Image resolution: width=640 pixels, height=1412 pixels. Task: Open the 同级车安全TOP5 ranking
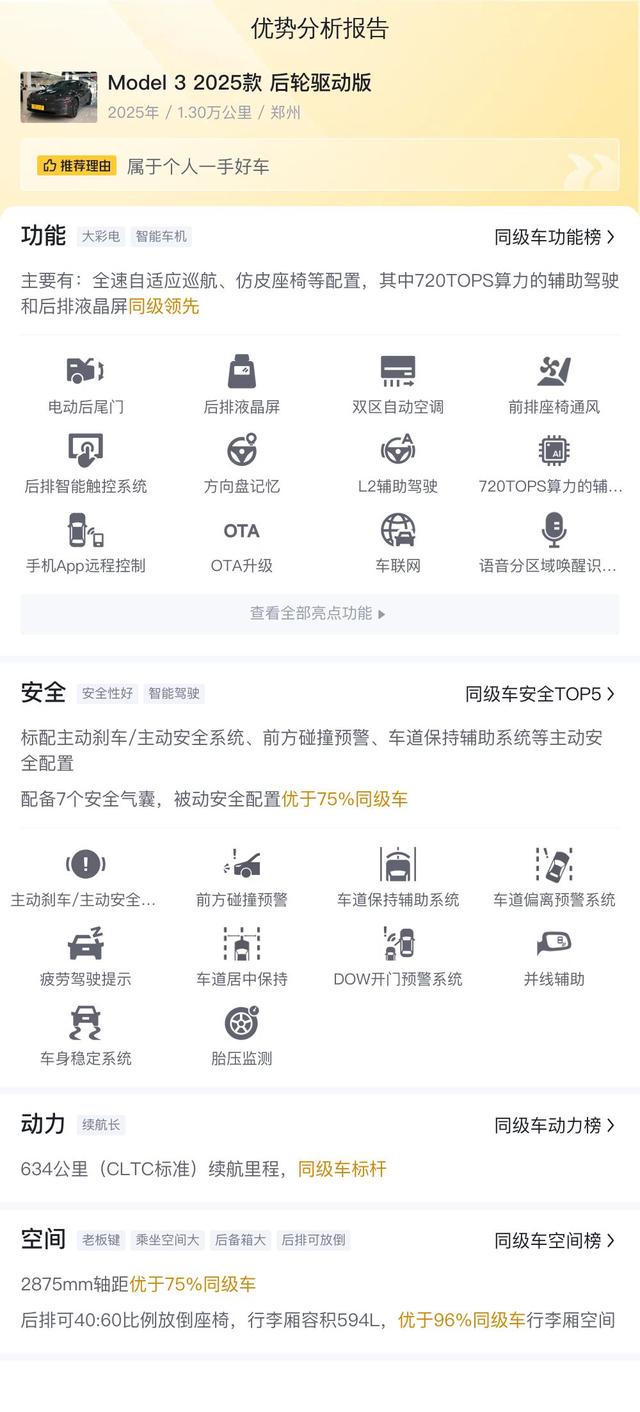point(540,694)
